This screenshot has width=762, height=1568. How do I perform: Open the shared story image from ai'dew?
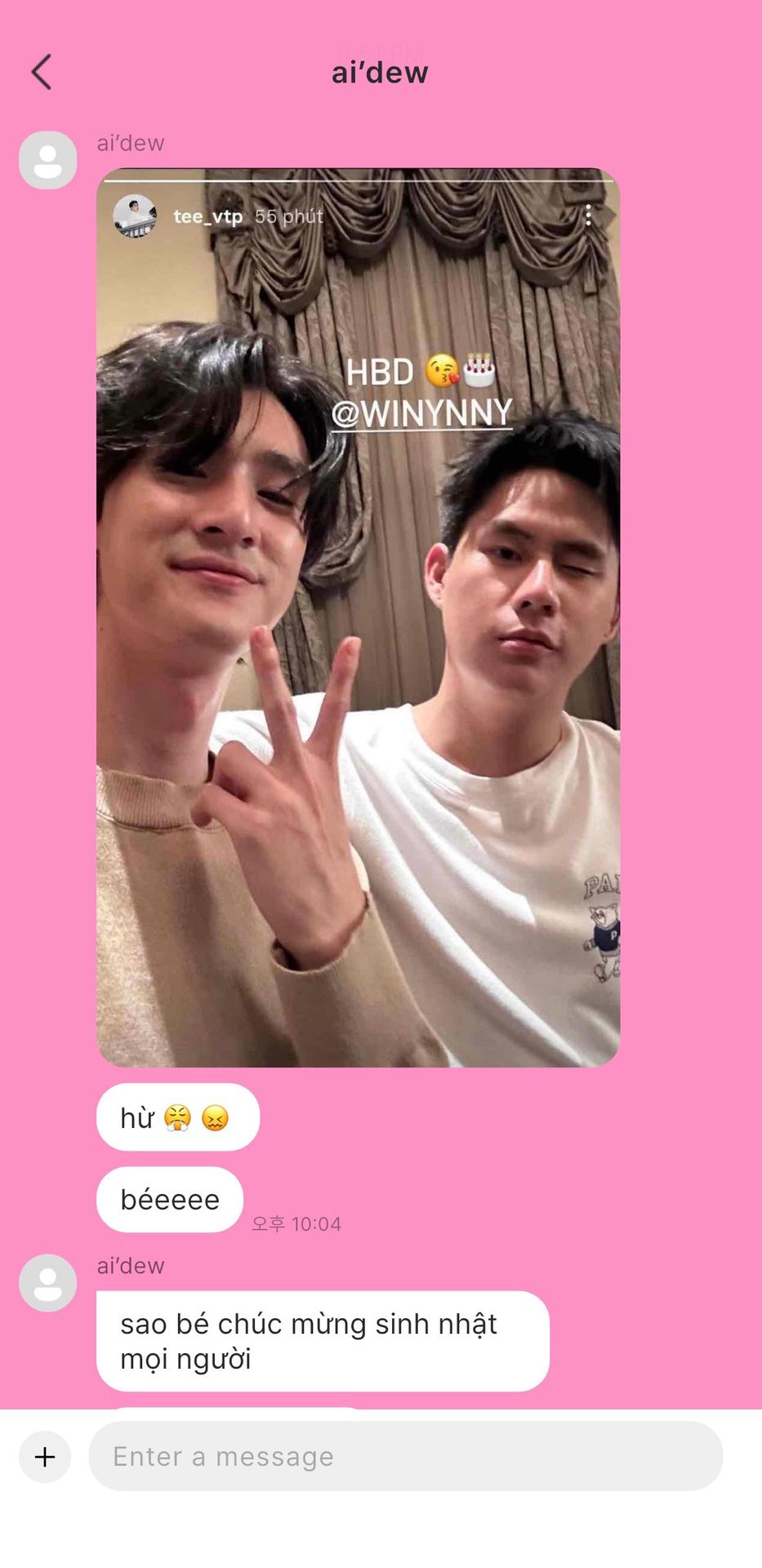point(359,617)
